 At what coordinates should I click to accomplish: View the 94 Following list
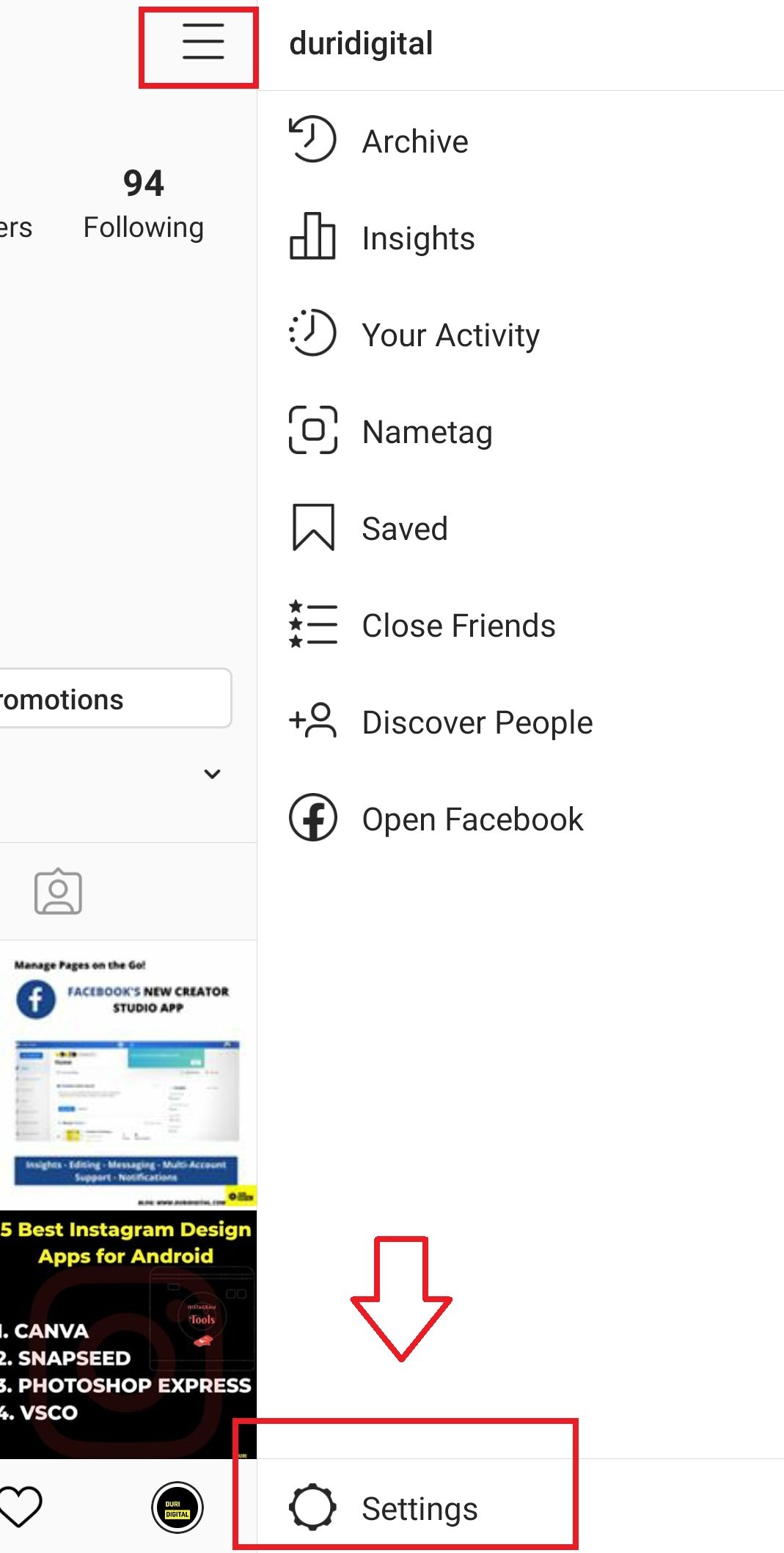pyautogui.click(x=144, y=204)
